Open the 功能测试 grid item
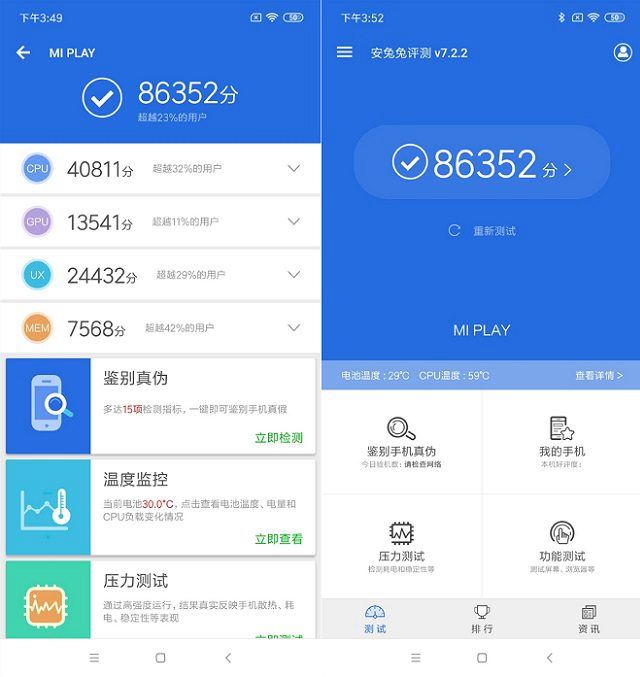Image resolution: width=640 pixels, height=677 pixels. 562,545
